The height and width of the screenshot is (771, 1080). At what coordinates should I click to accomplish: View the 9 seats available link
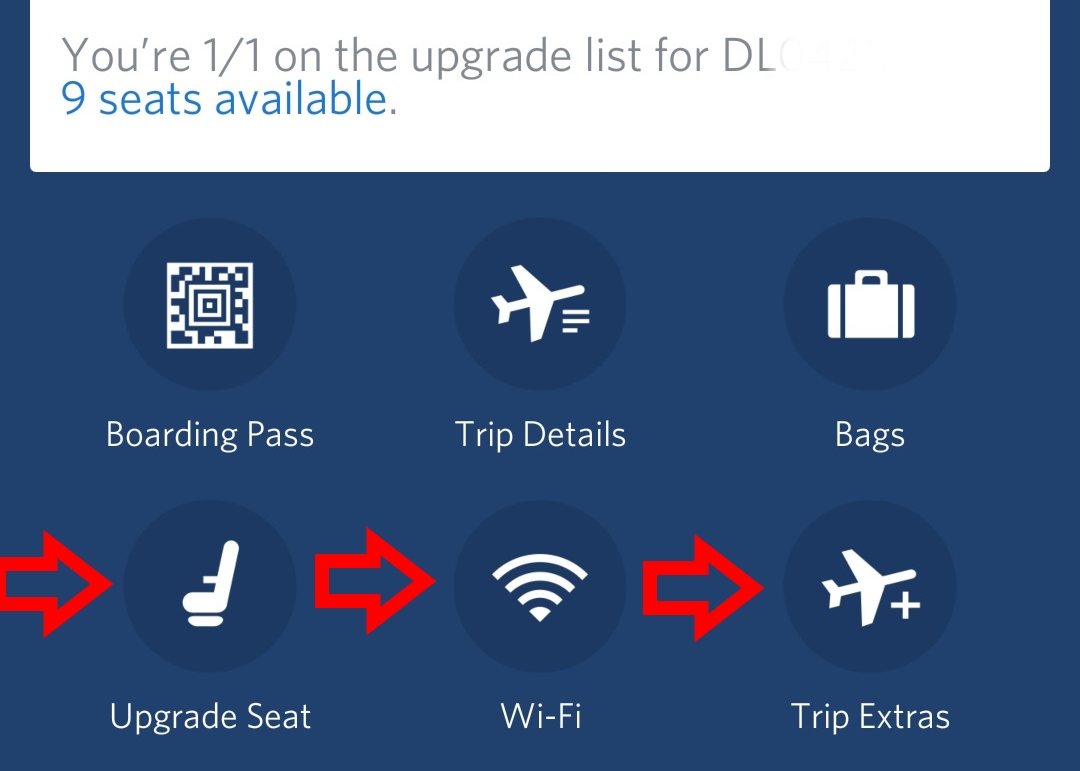(224, 100)
